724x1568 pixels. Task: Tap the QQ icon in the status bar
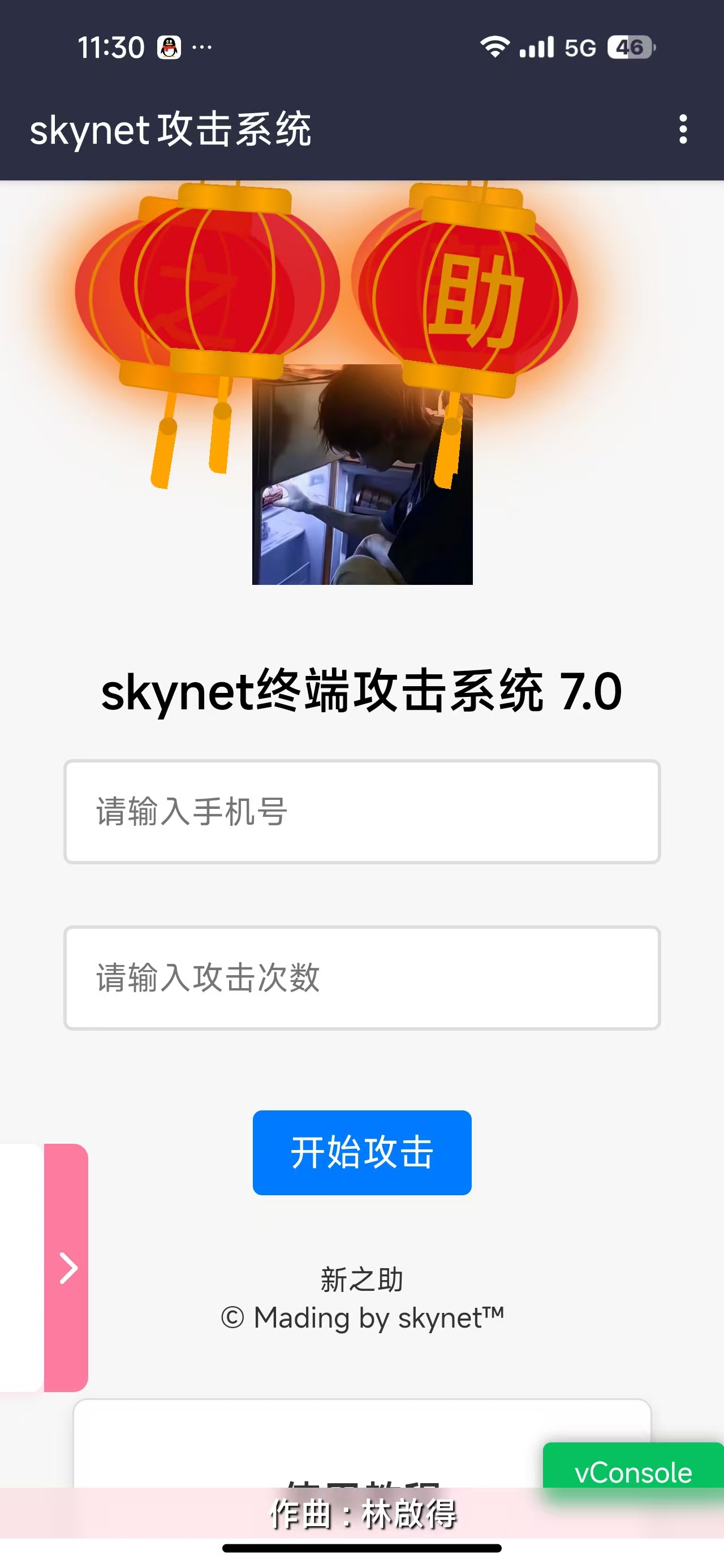tap(169, 46)
